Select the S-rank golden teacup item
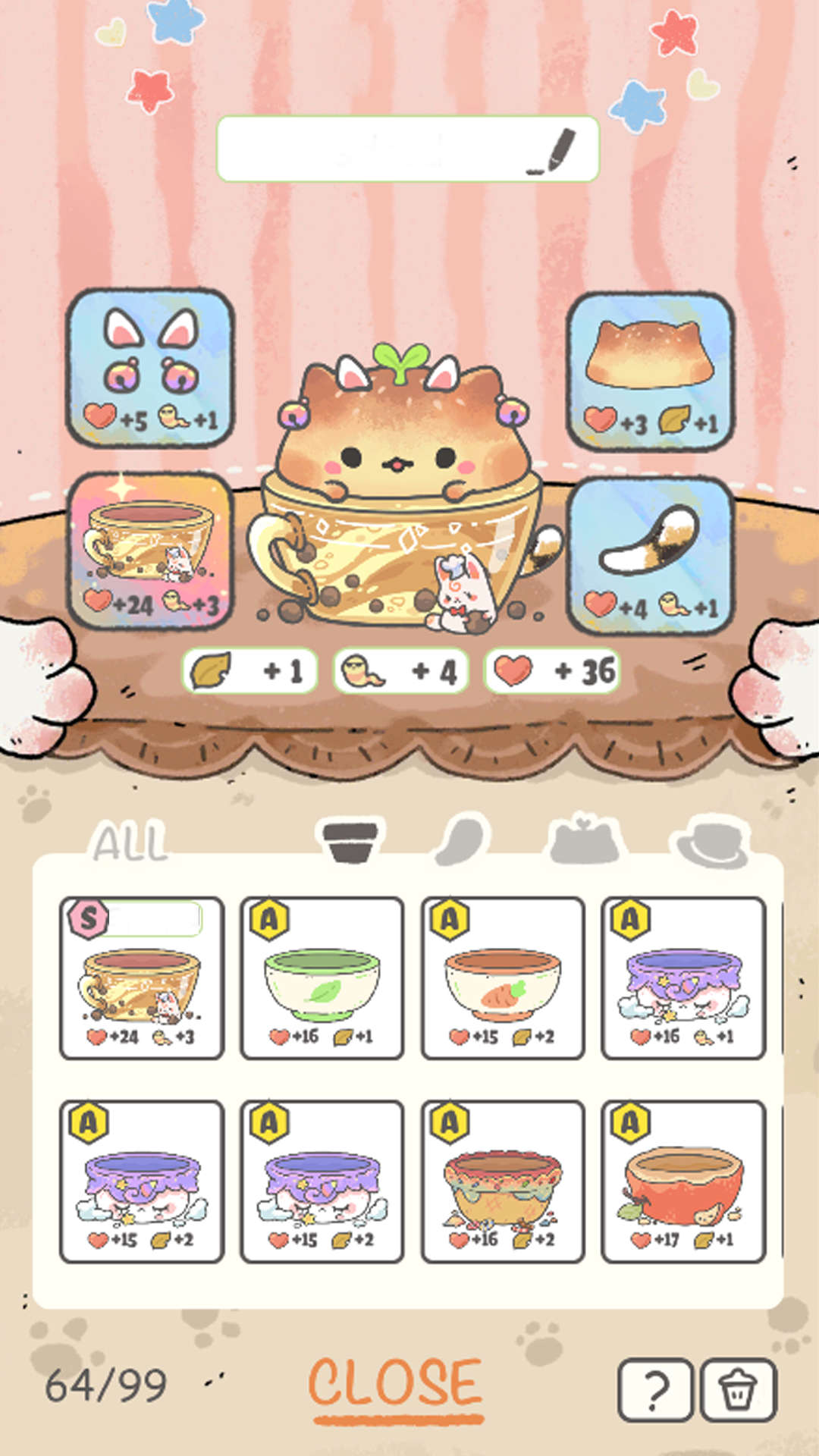The image size is (819, 1456). 142,978
